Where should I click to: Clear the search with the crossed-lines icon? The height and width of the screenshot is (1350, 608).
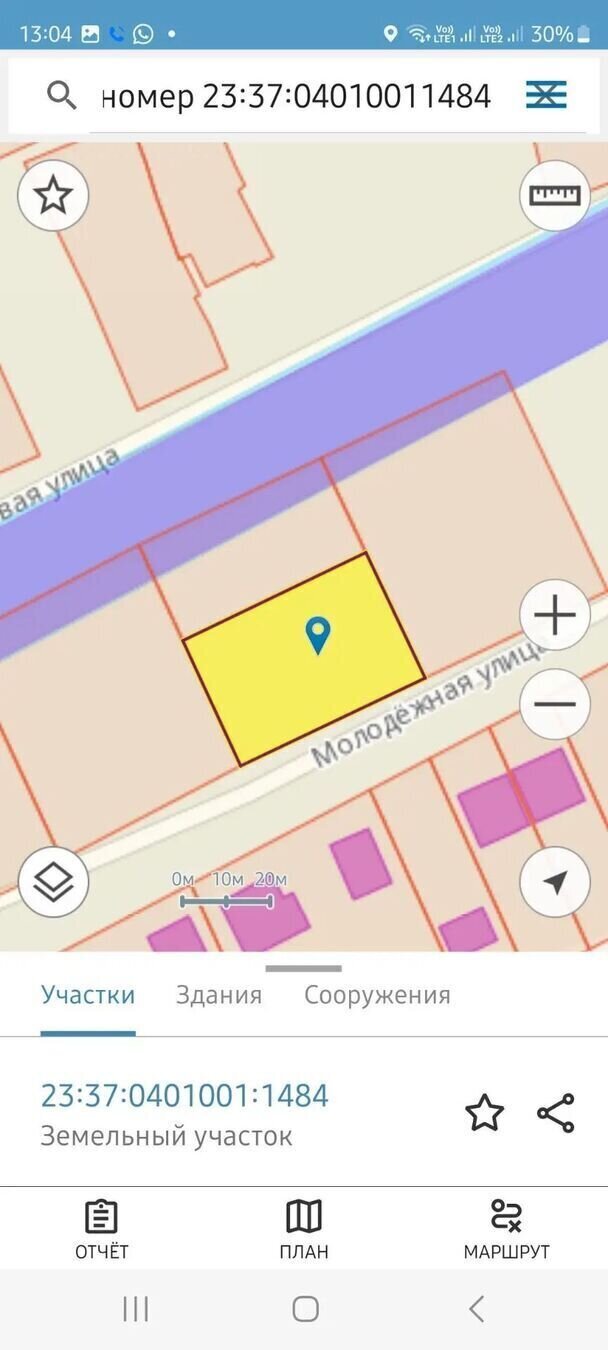(546, 95)
